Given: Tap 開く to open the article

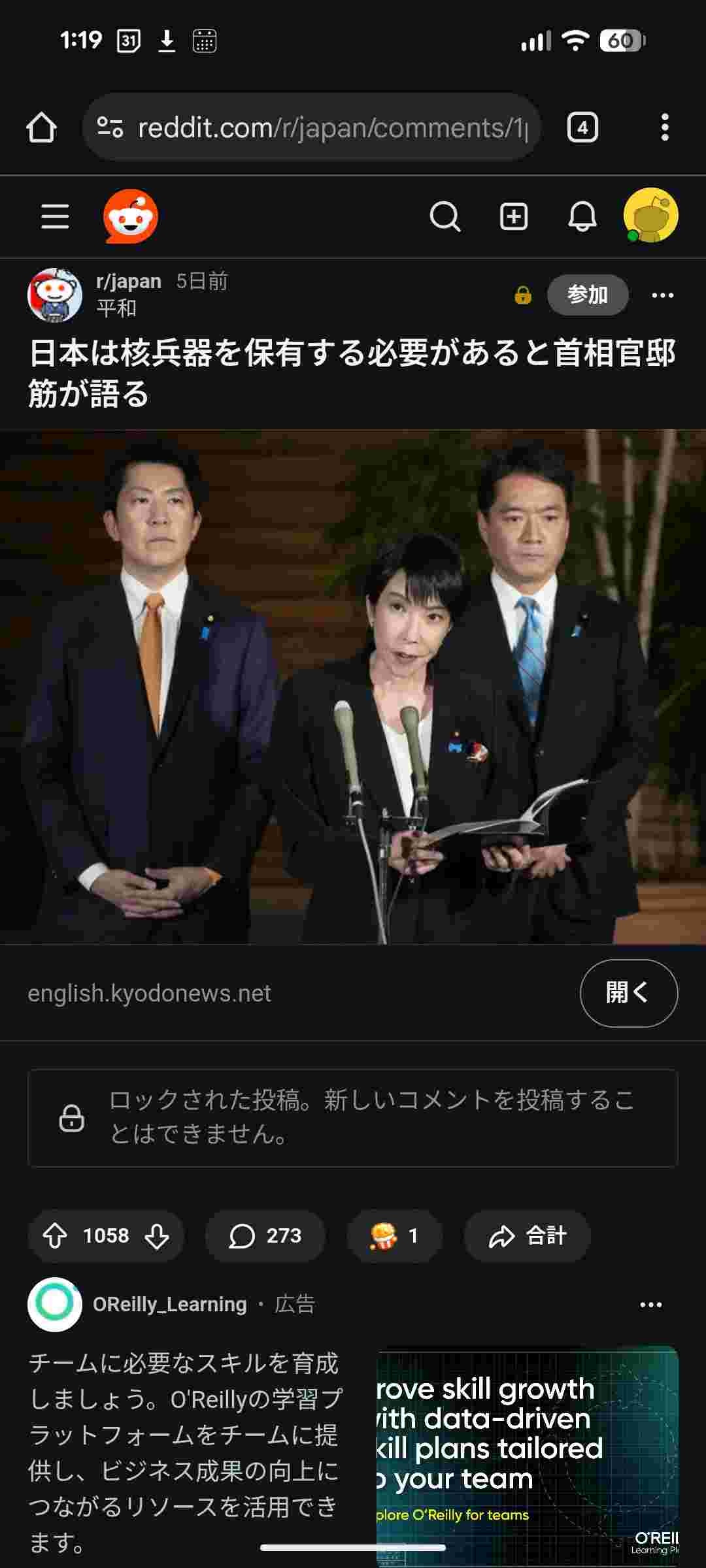Looking at the screenshot, I should (x=628, y=992).
